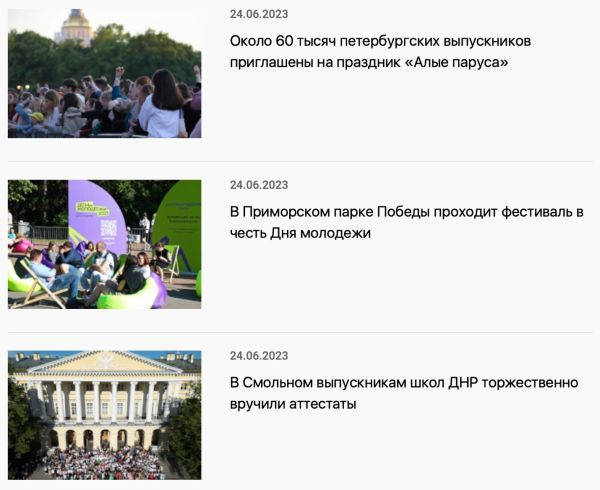
Task: Open article on Приморский парк Победы festival
Action: coord(405,222)
